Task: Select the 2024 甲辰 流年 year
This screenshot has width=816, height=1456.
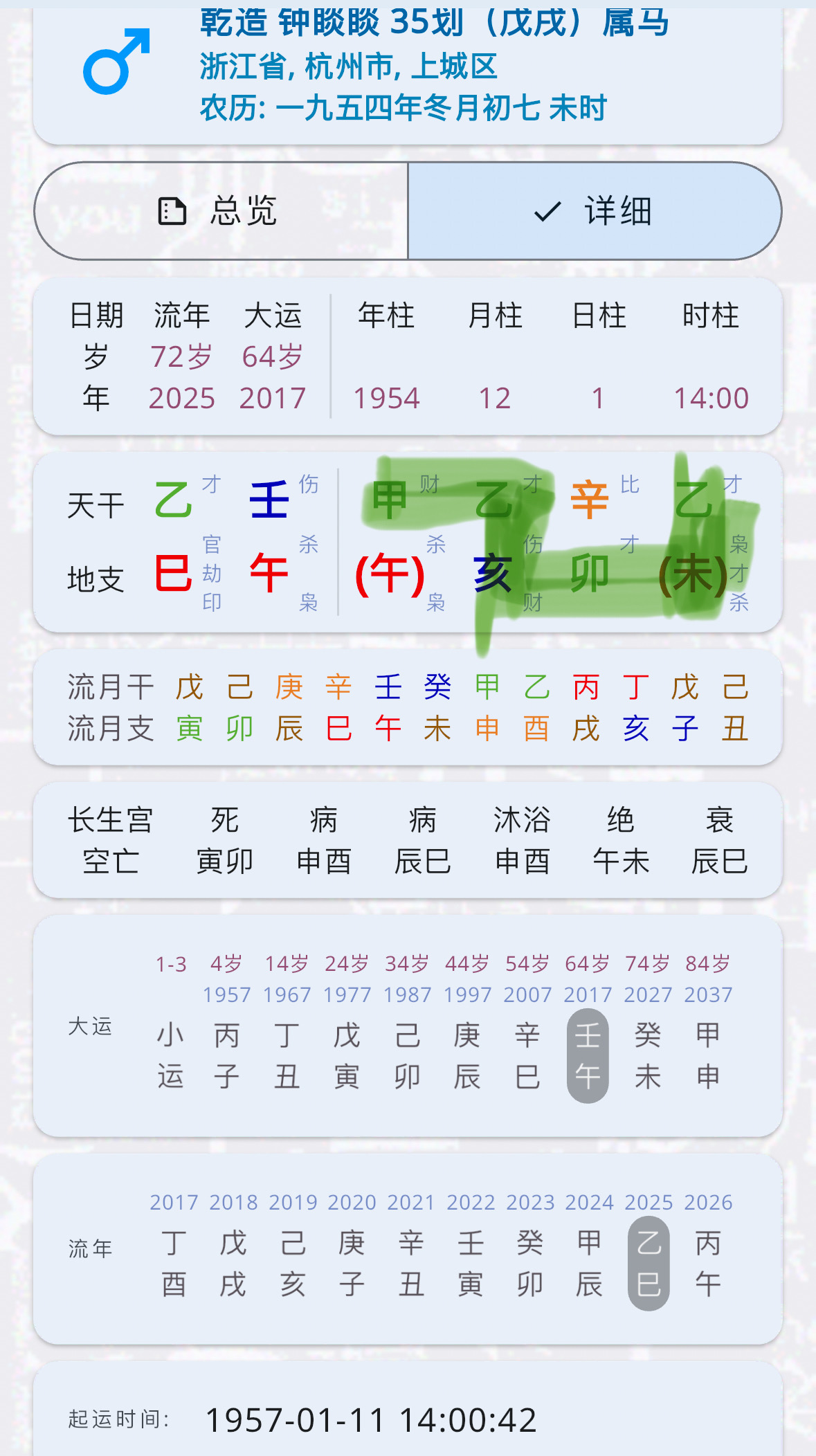Action: 589,1263
